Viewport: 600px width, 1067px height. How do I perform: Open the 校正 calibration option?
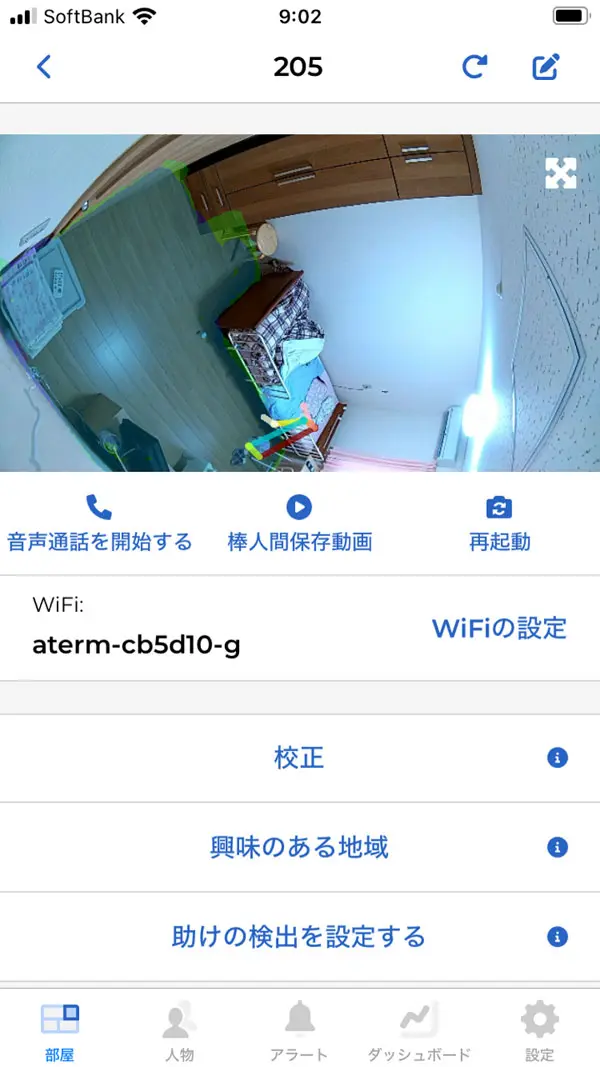[299, 757]
